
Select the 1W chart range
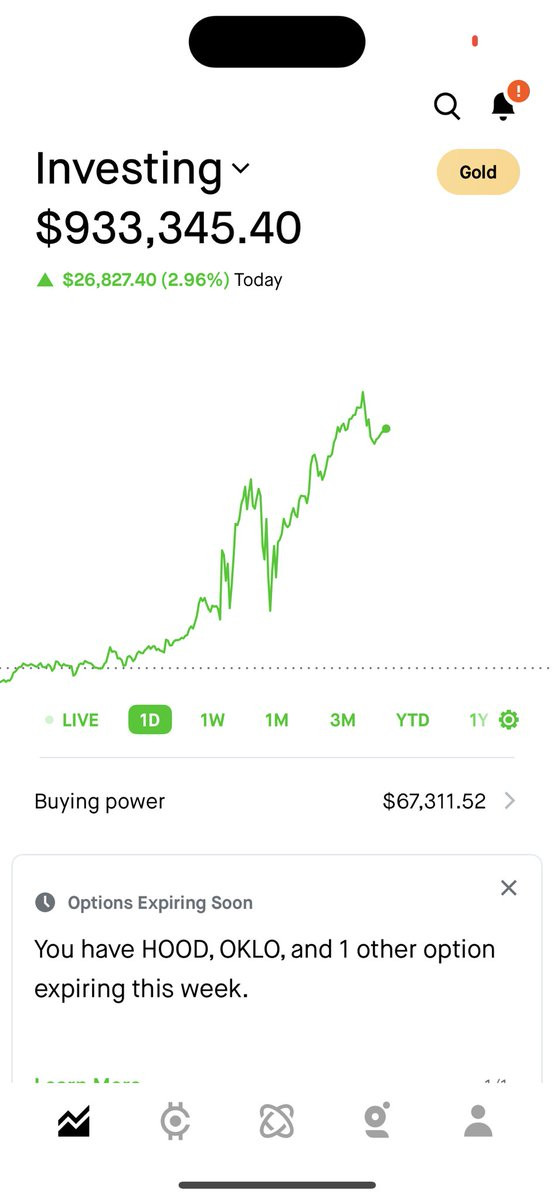tap(212, 720)
